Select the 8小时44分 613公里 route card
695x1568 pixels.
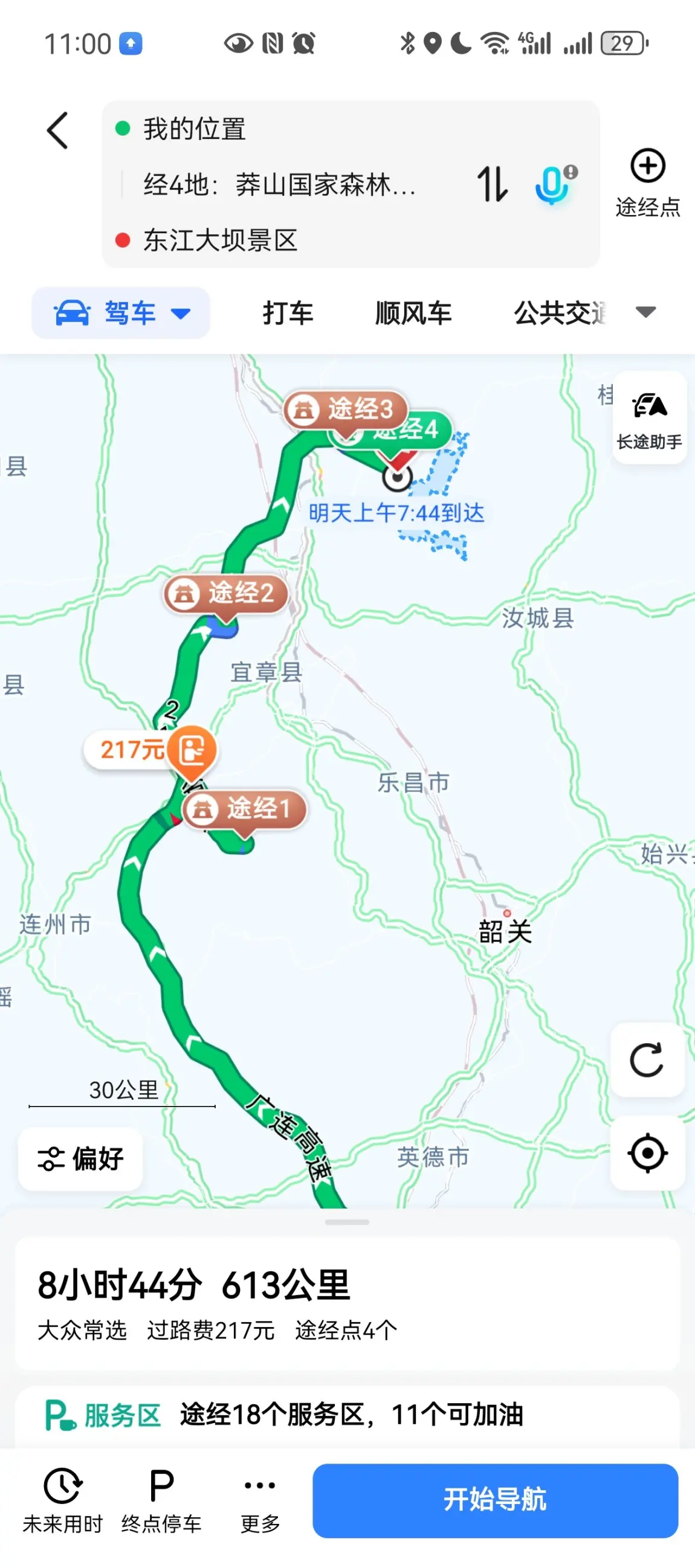347,1303
